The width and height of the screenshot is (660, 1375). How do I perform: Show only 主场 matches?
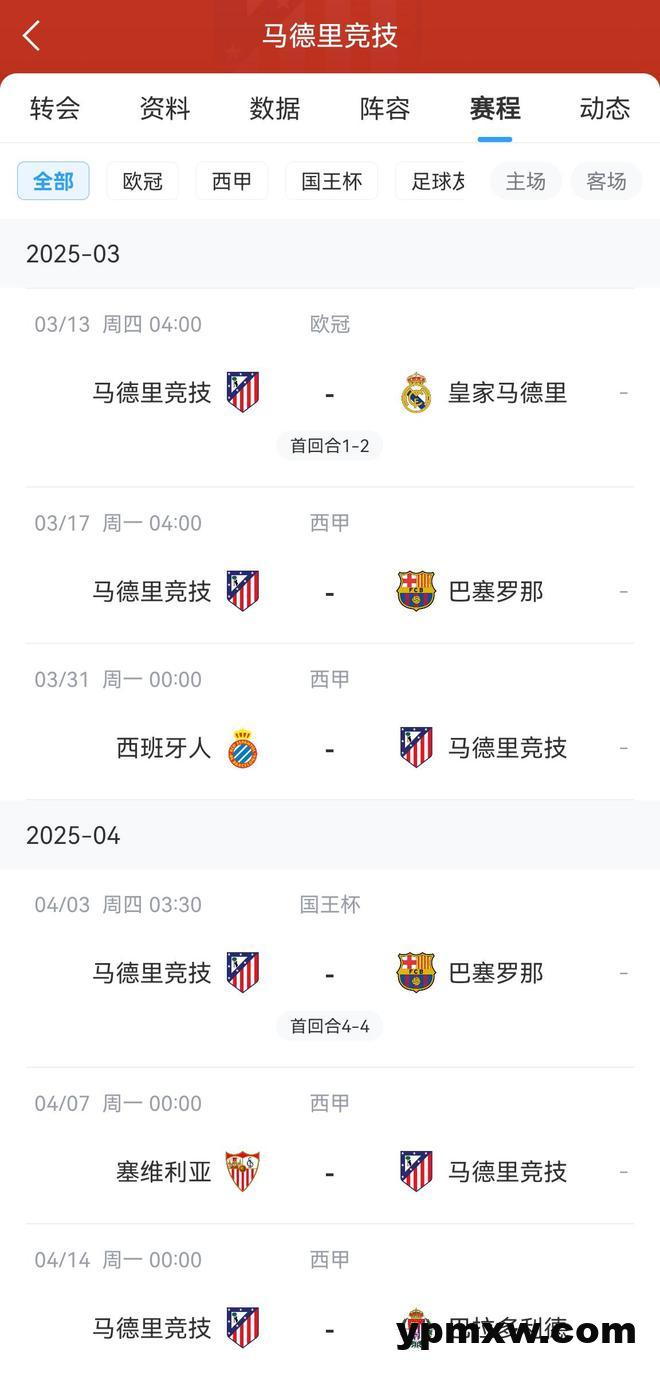point(526,181)
